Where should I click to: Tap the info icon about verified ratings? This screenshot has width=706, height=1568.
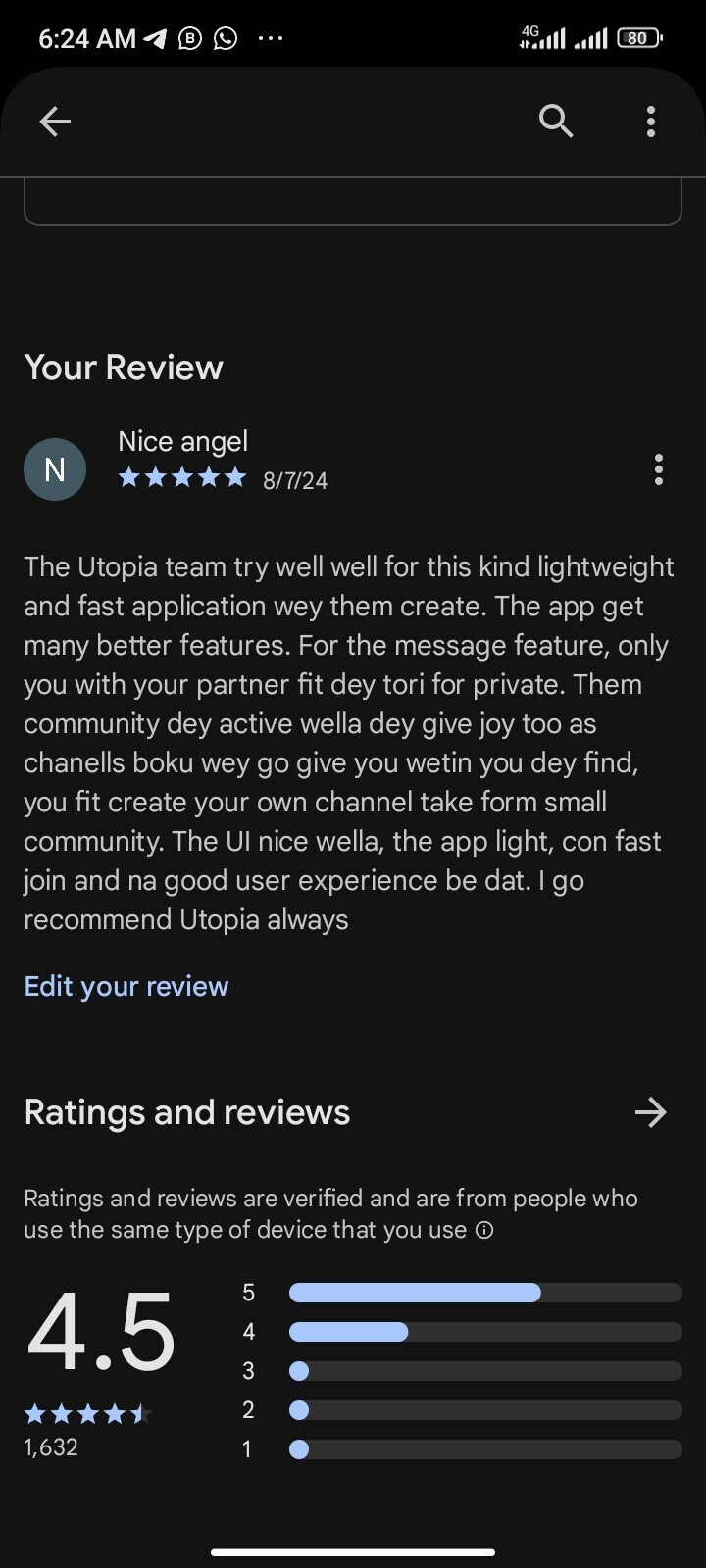[484, 1230]
